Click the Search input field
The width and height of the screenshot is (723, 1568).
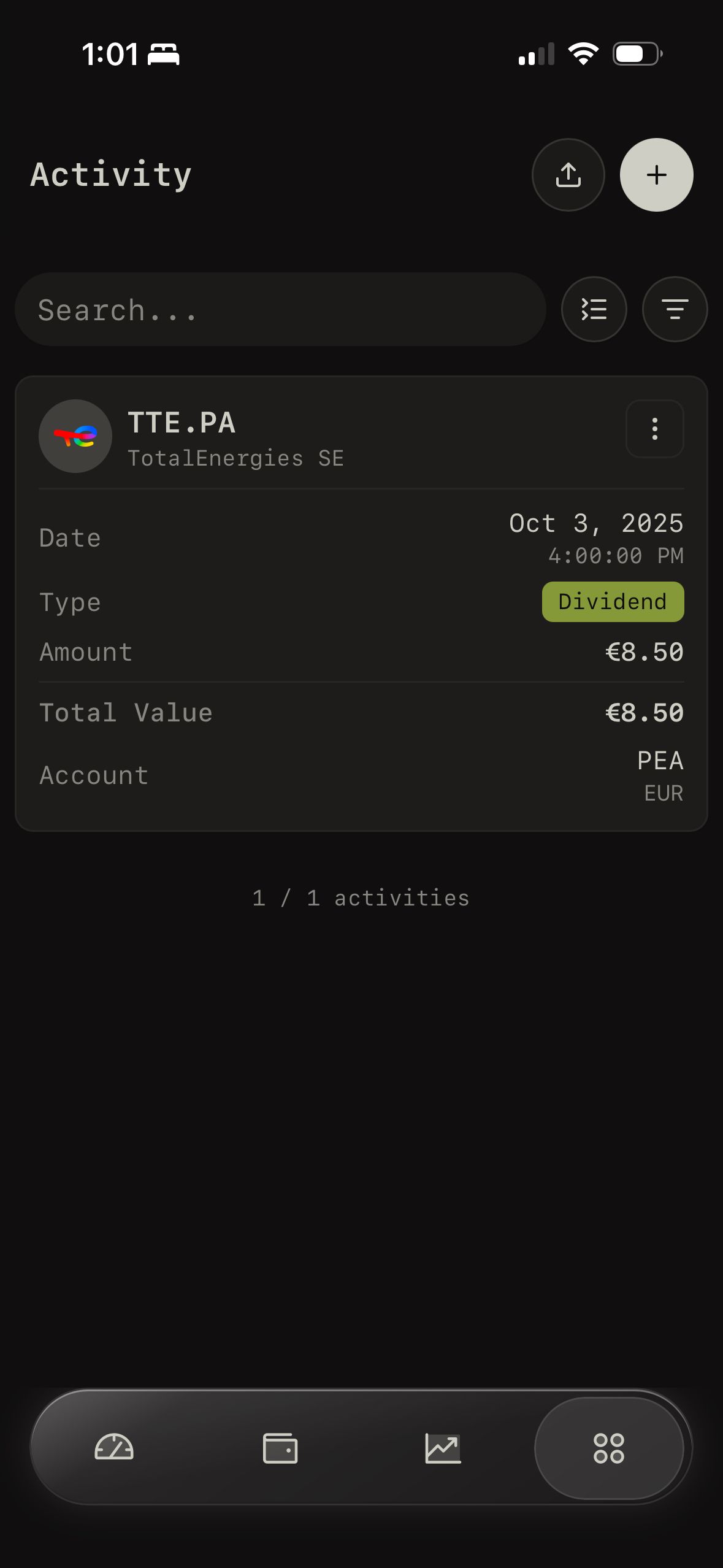[x=280, y=310]
